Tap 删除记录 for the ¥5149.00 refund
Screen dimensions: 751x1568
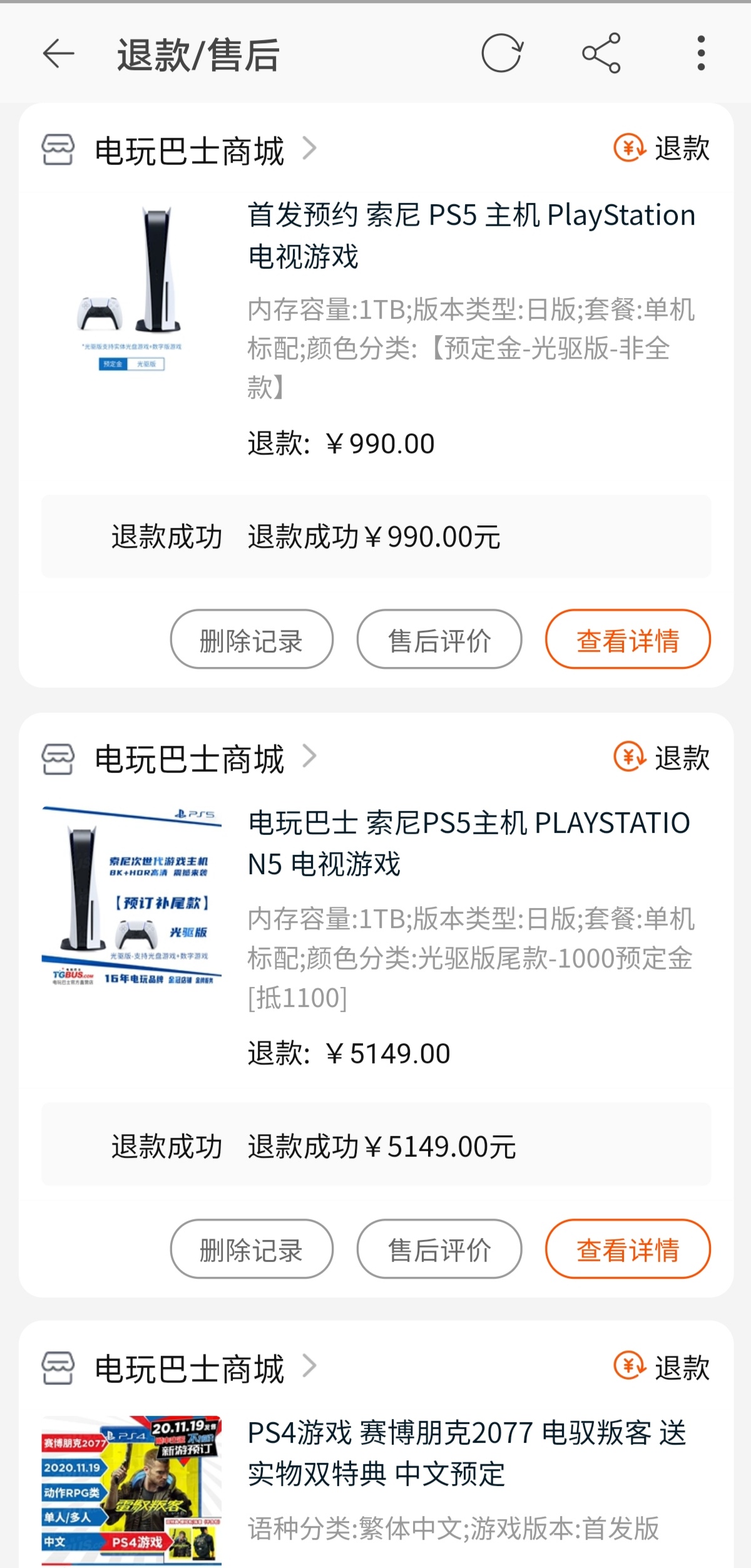pos(252,1249)
